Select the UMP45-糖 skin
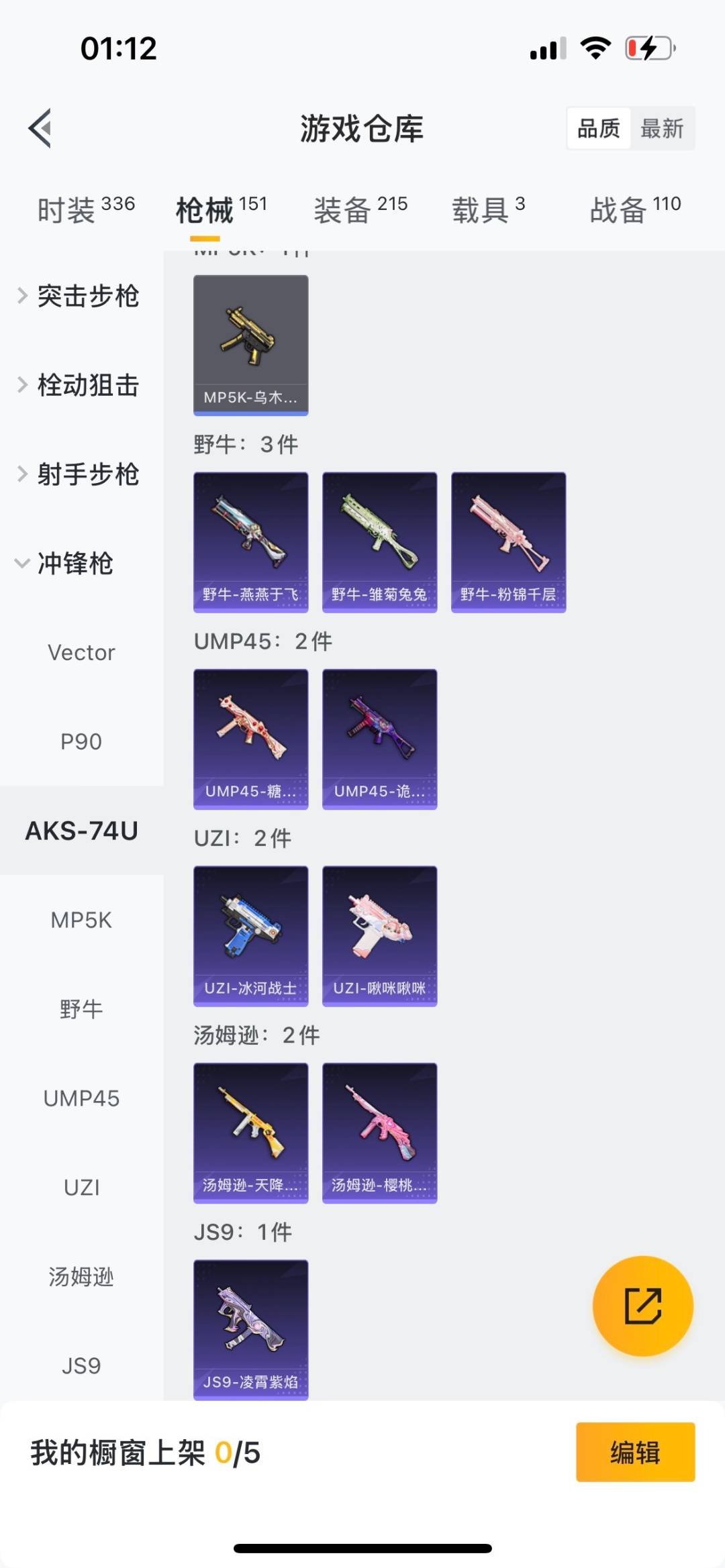 pyautogui.click(x=250, y=738)
